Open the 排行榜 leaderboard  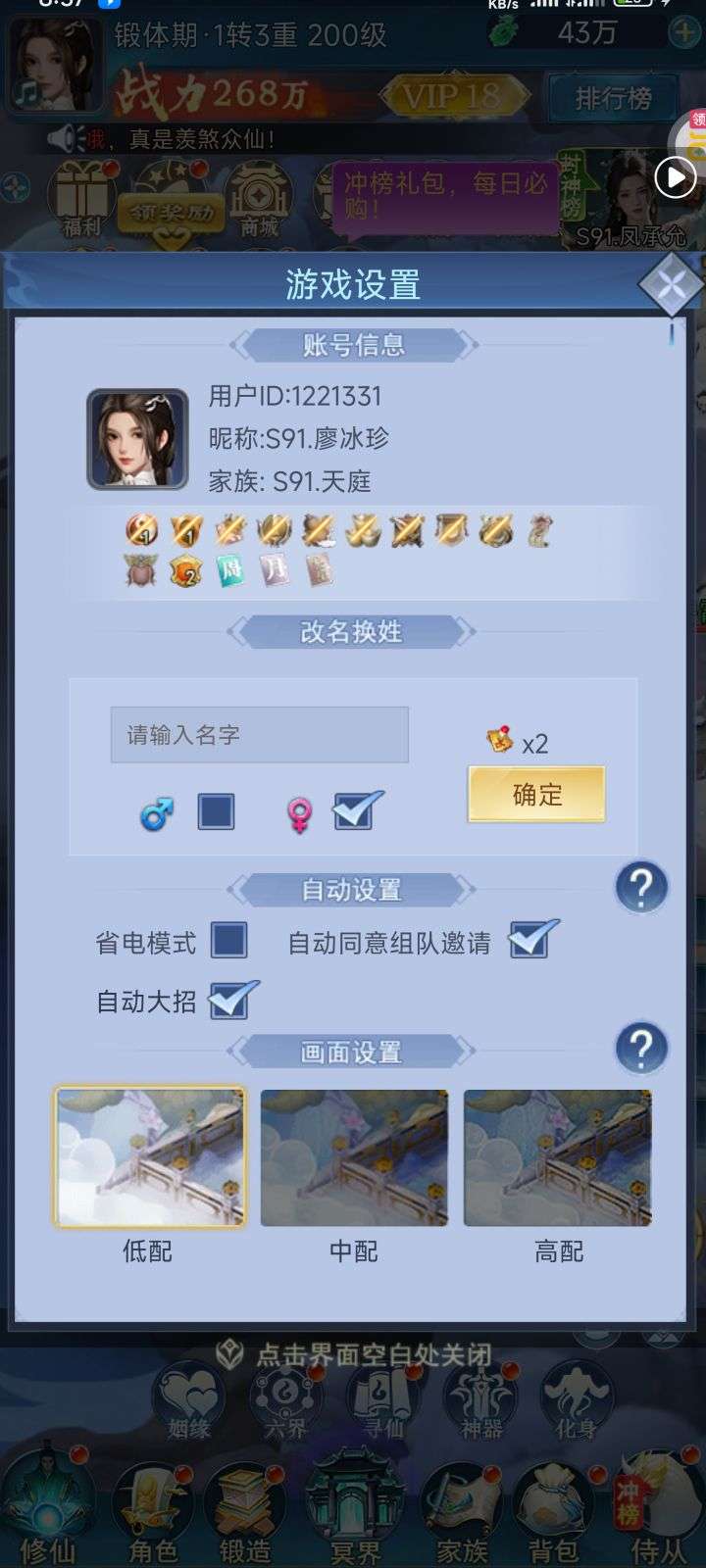613,98
